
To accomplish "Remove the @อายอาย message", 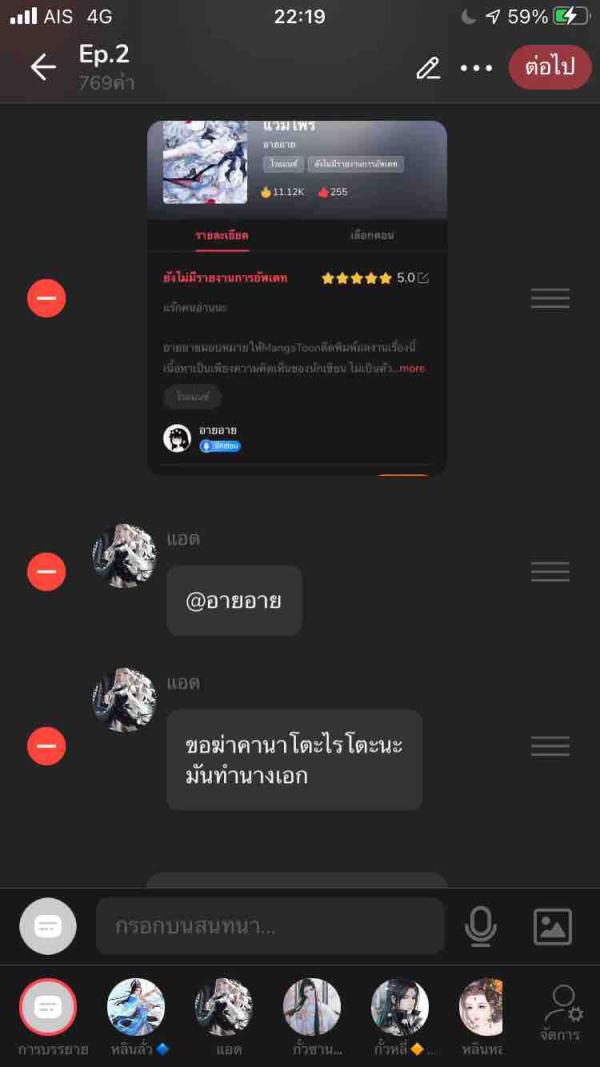I will (x=46, y=572).
